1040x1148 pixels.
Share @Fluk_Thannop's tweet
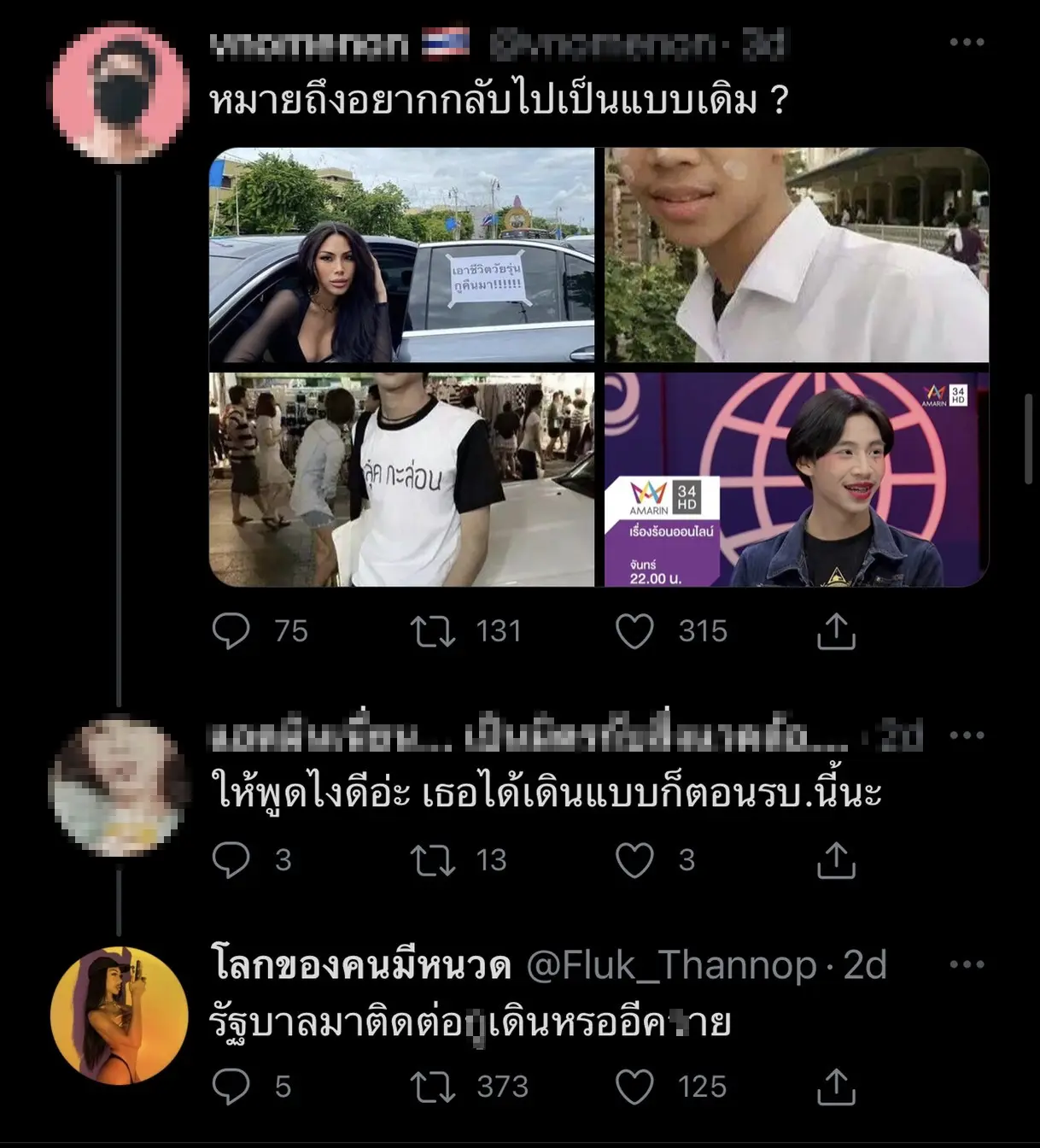click(x=836, y=1086)
